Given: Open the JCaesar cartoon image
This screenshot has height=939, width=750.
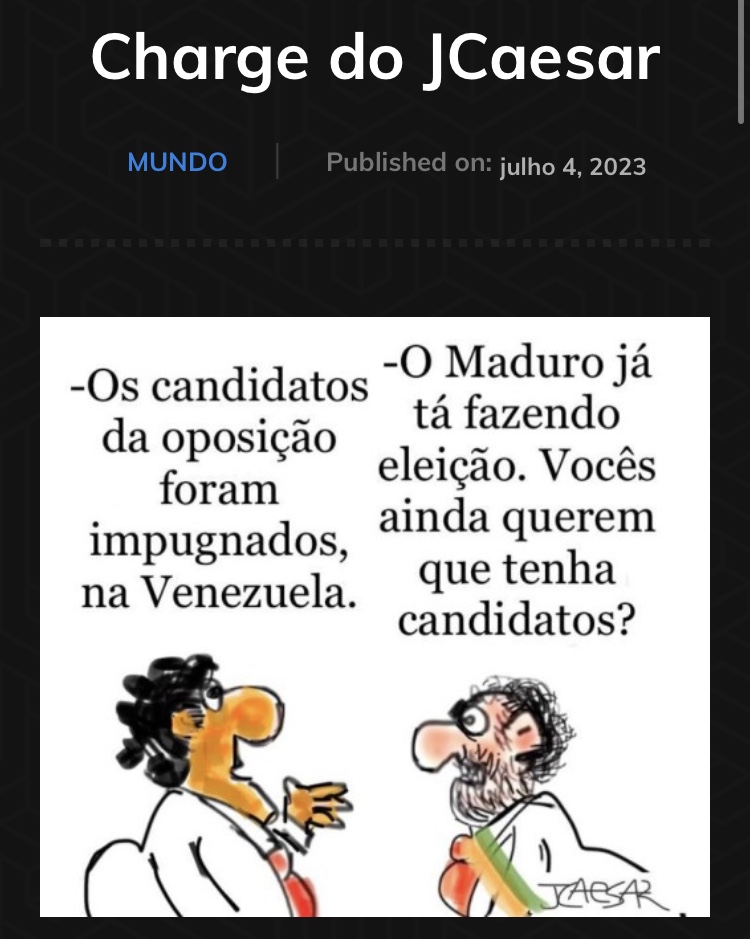Looking at the screenshot, I should pyautogui.click(x=375, y=616).
